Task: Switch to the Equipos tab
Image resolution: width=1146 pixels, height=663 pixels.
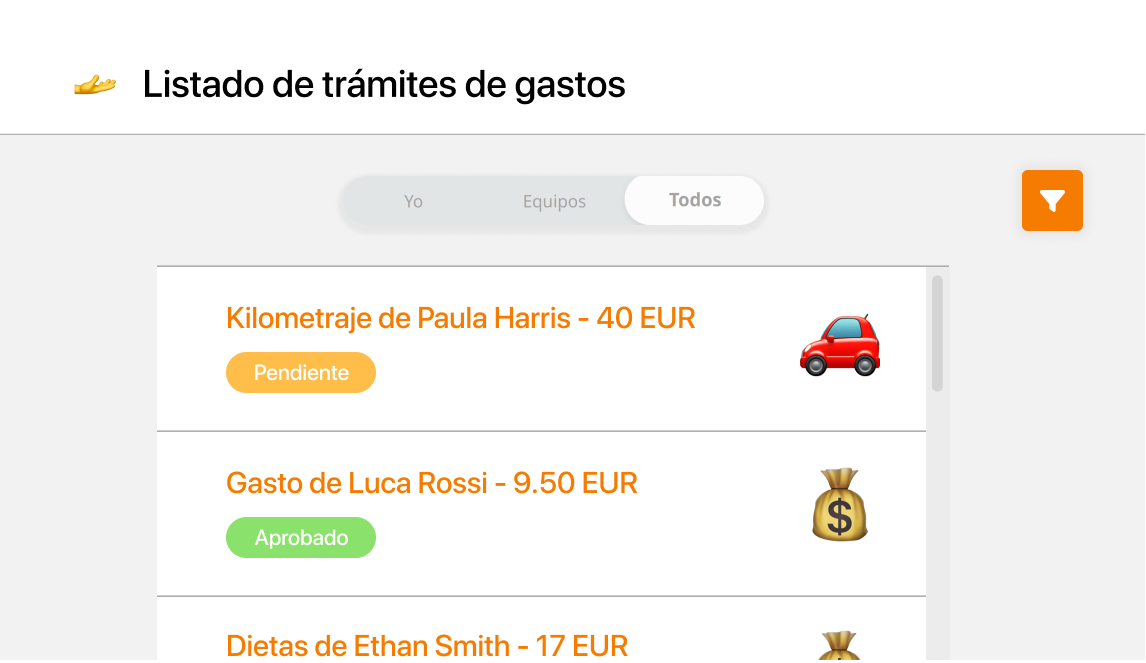Action: click(x=554, y=201)
